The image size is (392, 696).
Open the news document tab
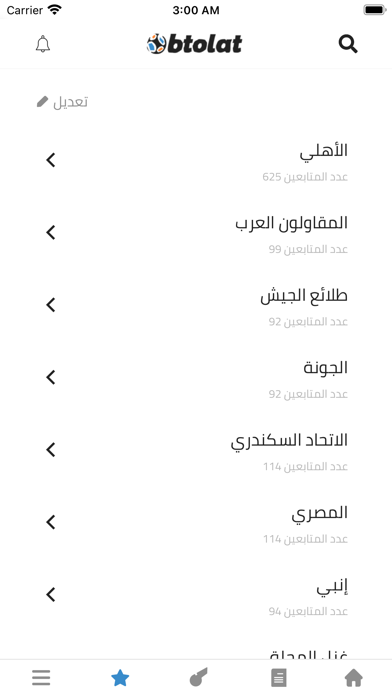(278, 678)
